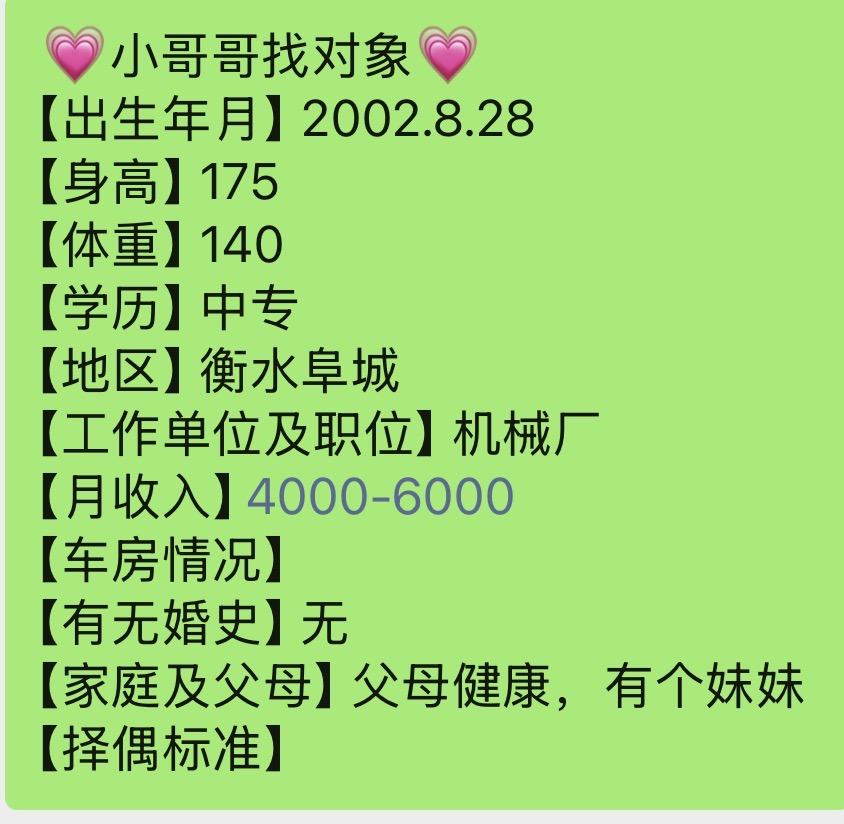Tap the highlighted 4000-6000 number link

pyautogui.click(x=380, y=497)
